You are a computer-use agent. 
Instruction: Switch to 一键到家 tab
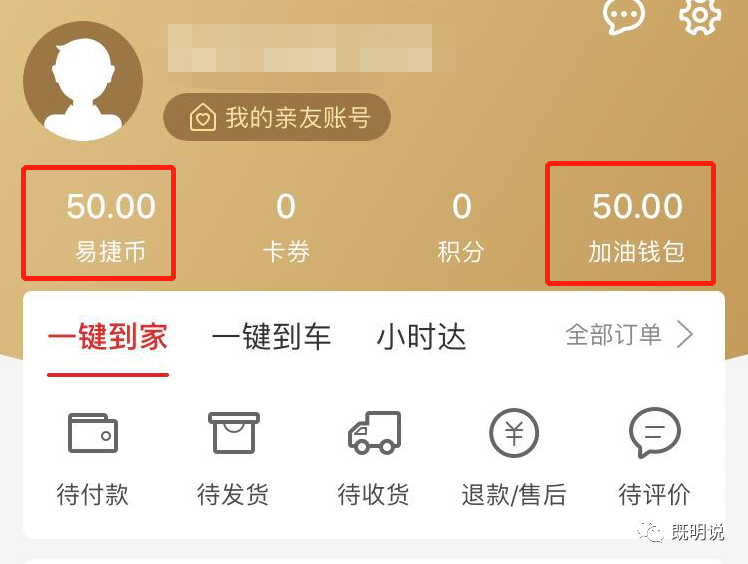(107, 337)
